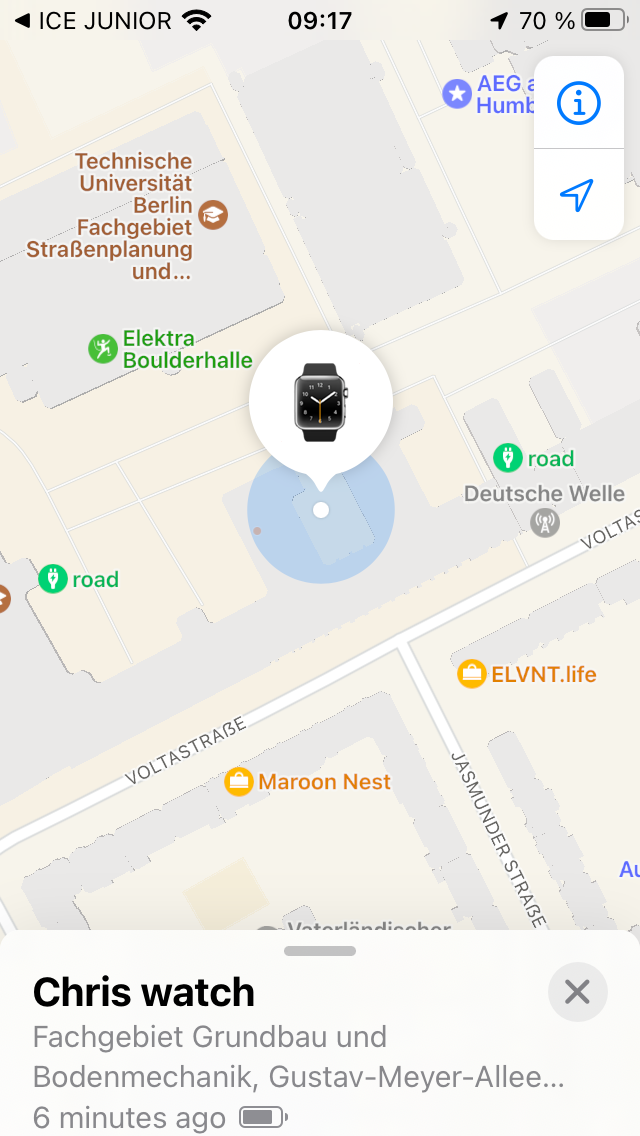This screenshot has height=1136, width=640.
Task: Select ELVNT.life on the map
Action: pyautogui.click(x=471, y=674)
